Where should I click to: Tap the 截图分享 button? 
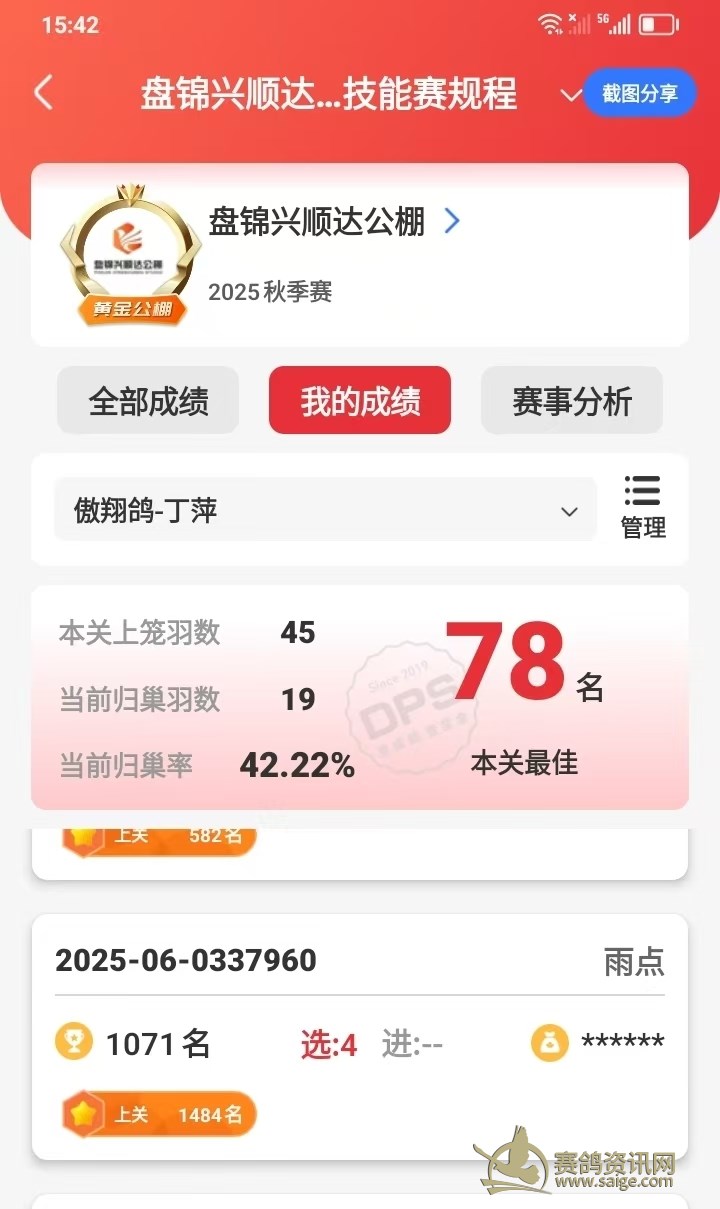(639, 93)
